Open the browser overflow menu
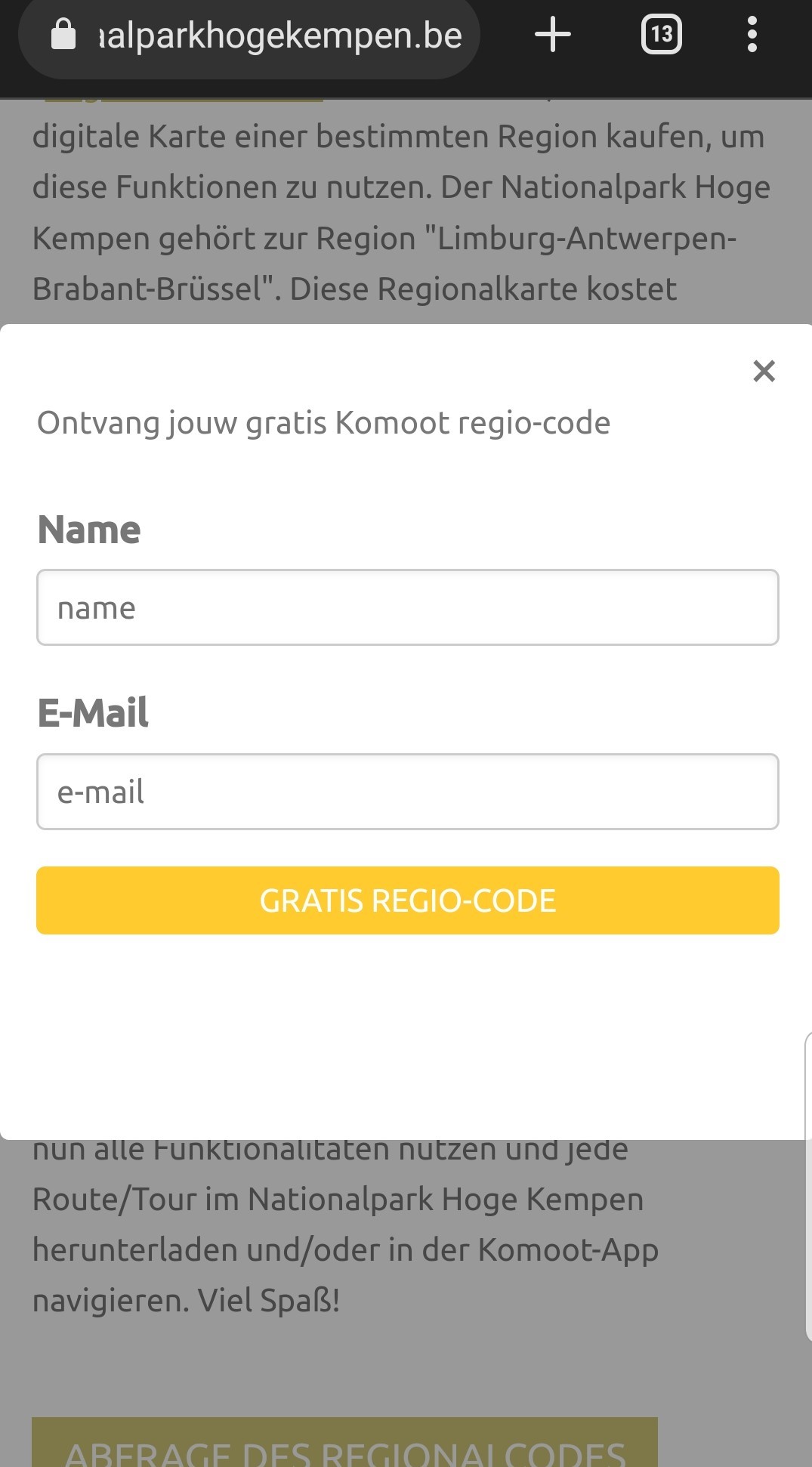Image resolution: width=812 pixels, height=1467 pixels. pyautogui.click(x=752, y=35)
